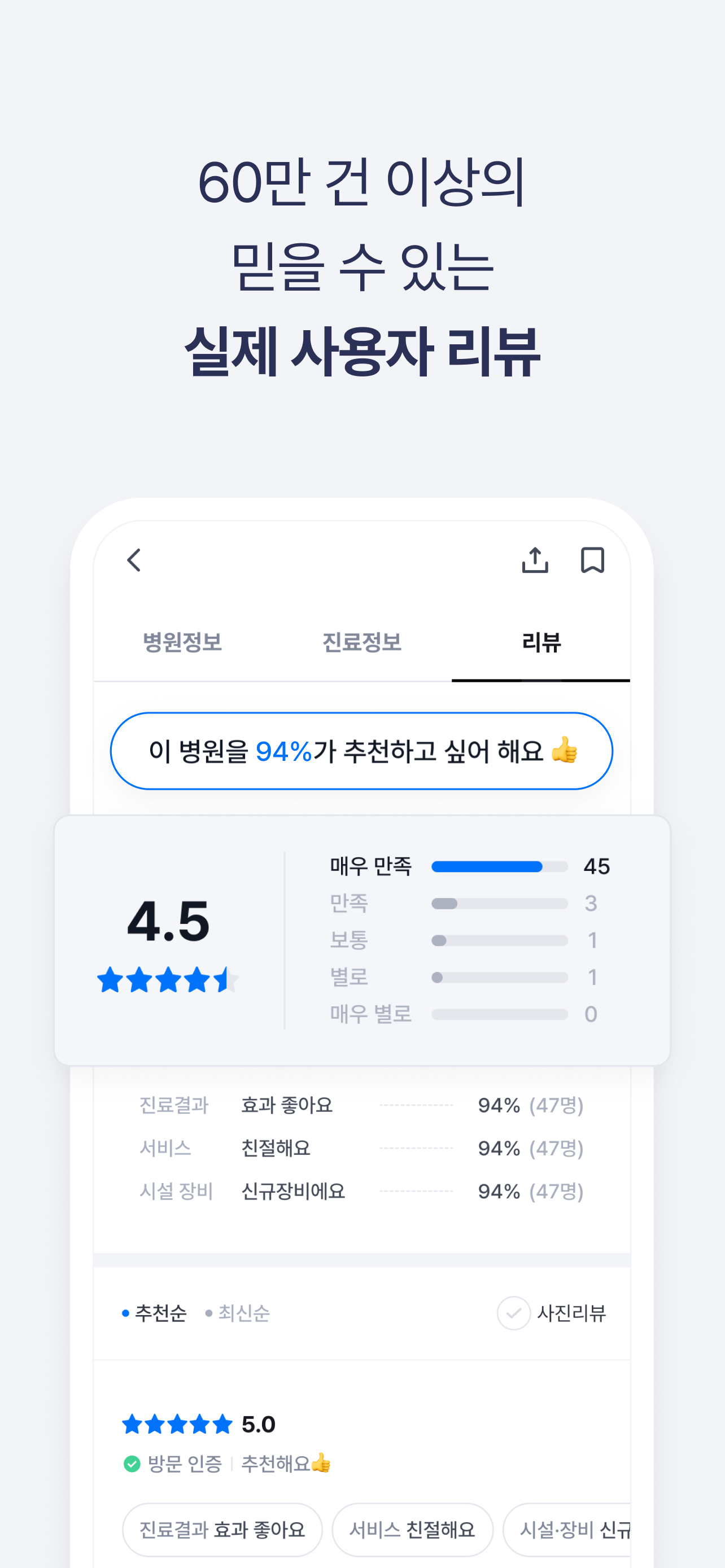Click the green 방문 인증 verification check icon
This screenshot has width=725, height=1568.
click(132, 1465)
